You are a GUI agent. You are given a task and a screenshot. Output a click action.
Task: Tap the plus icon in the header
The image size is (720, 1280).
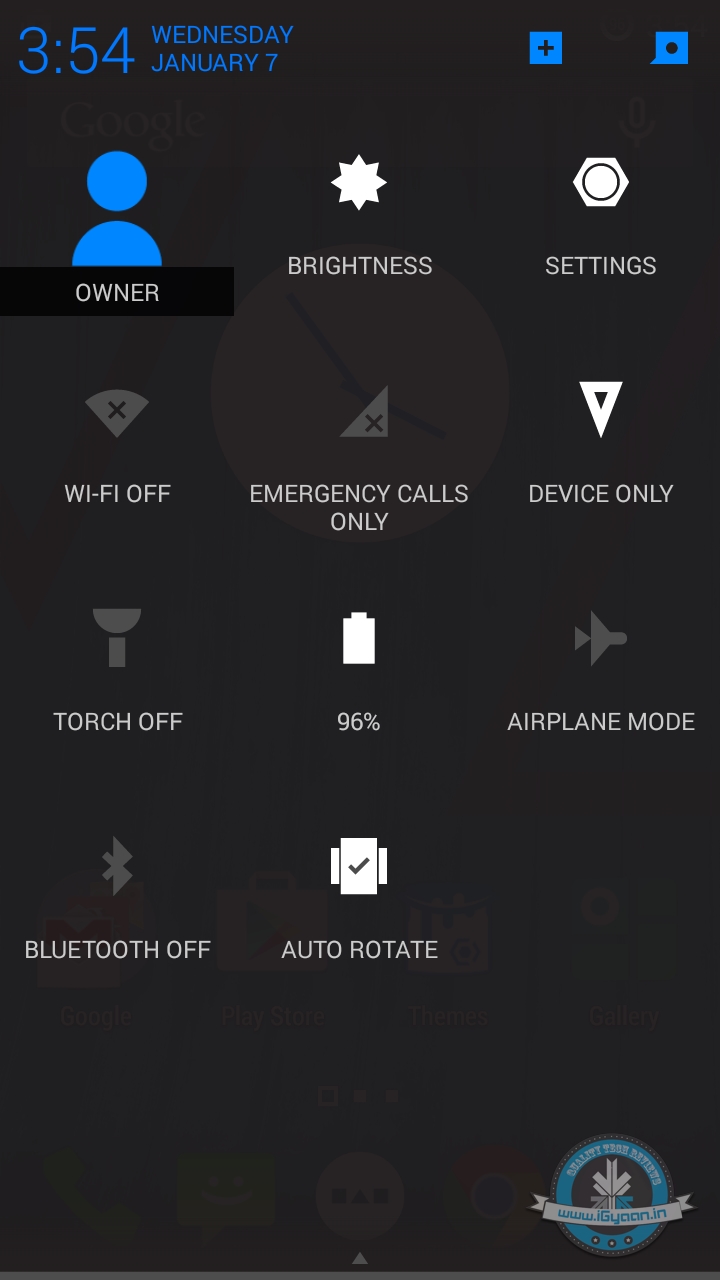click(546, 48)
